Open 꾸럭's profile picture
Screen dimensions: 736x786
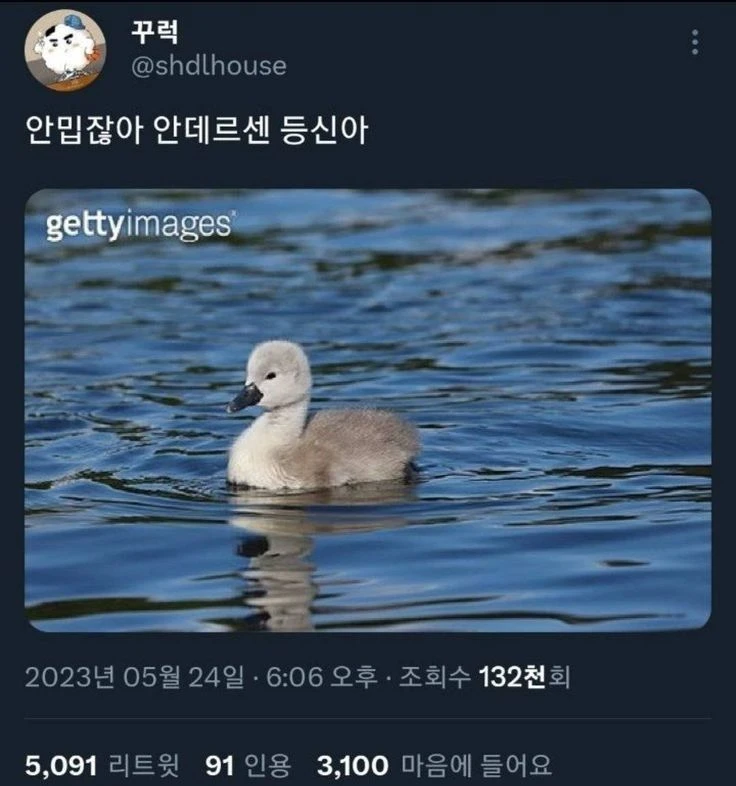pyautogui.click(x=65, y=50)
